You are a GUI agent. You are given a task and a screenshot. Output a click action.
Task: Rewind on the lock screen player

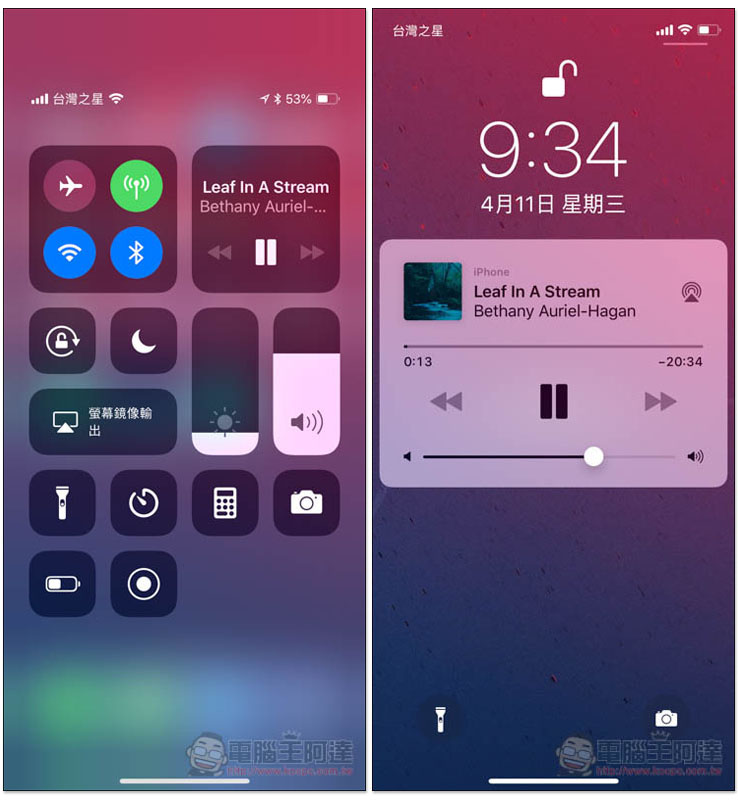(446, 401)
